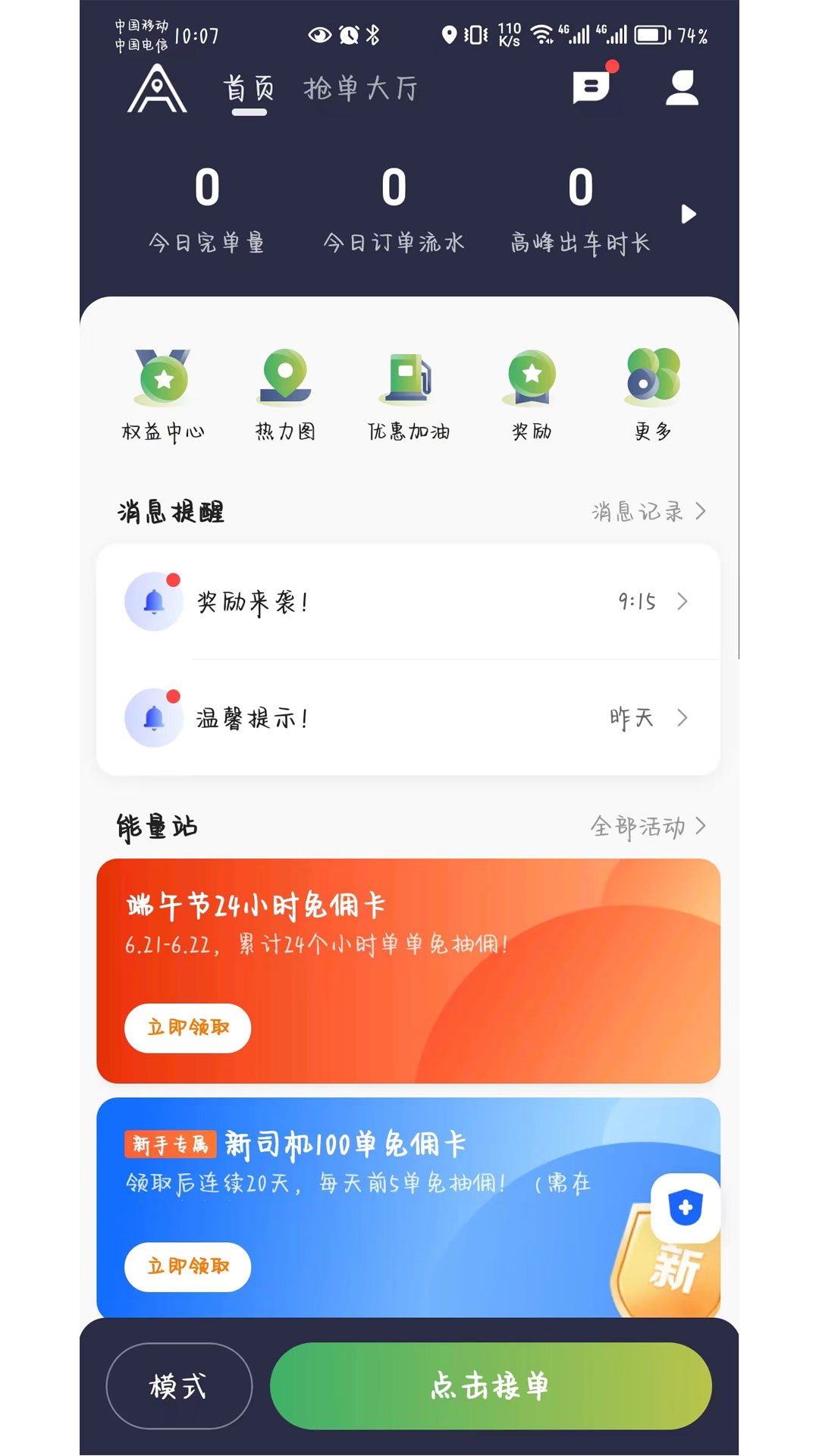Click the bell icon on 奖励来袭 message
The width and height of the screenshot is (819, 1456).
153,601
